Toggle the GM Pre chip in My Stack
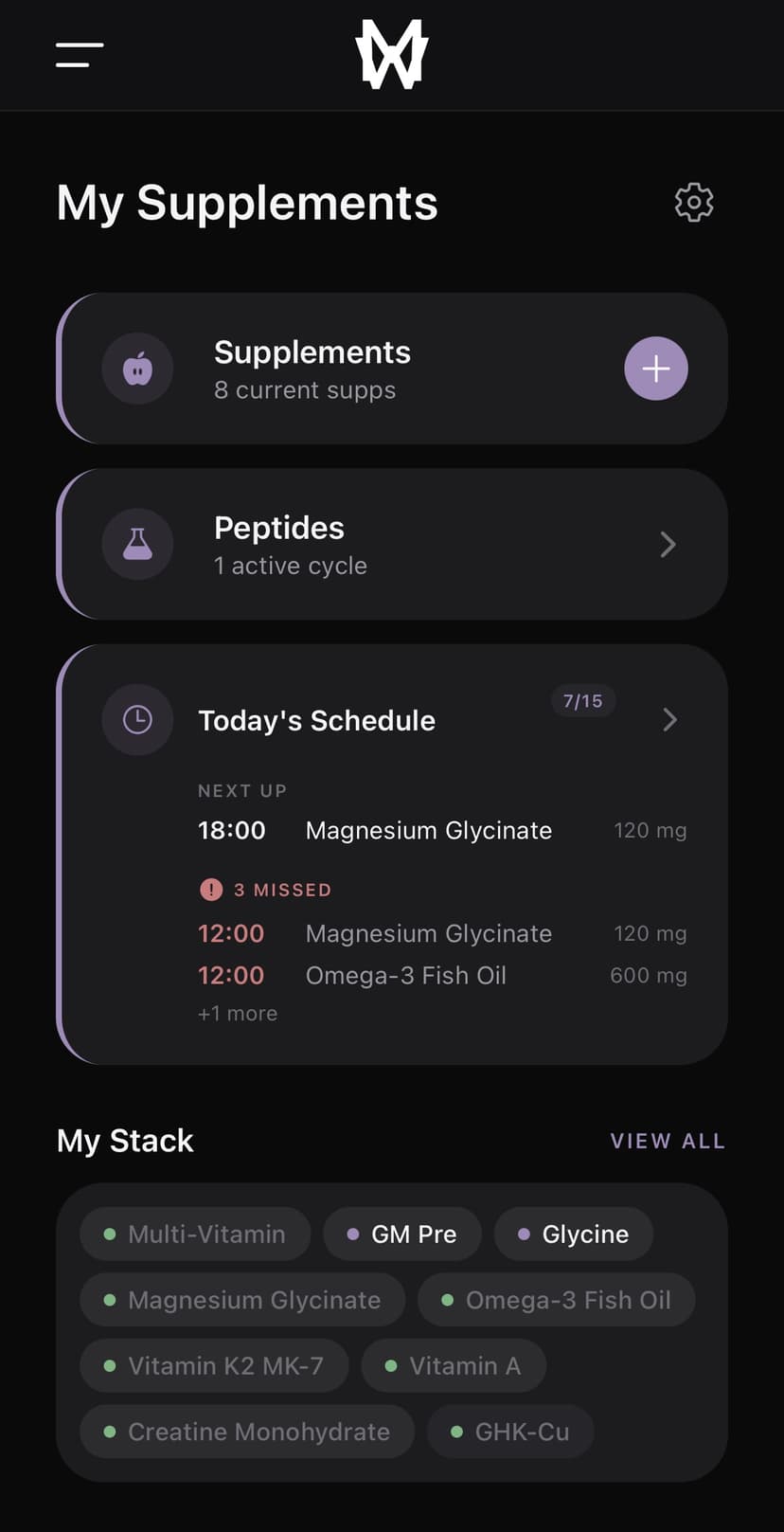This screenshot has width=784, height=1532. pos(402,1234)
